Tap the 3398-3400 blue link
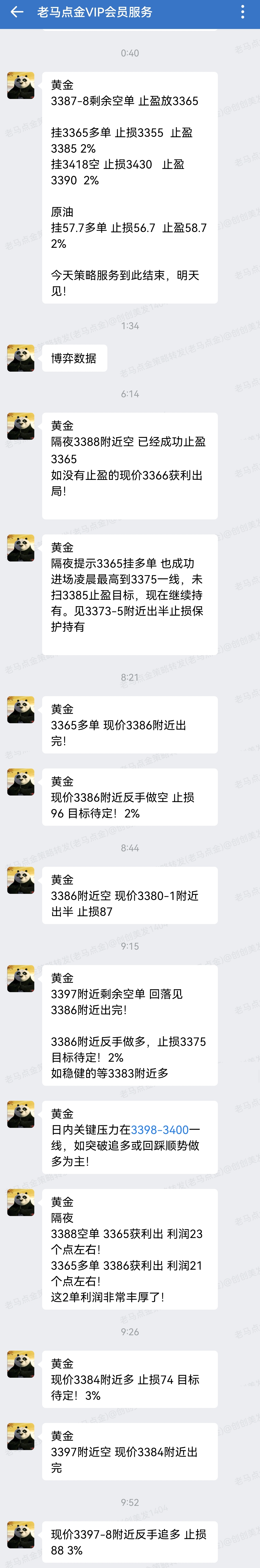Screen dimensions: 260x1568 160,1130
